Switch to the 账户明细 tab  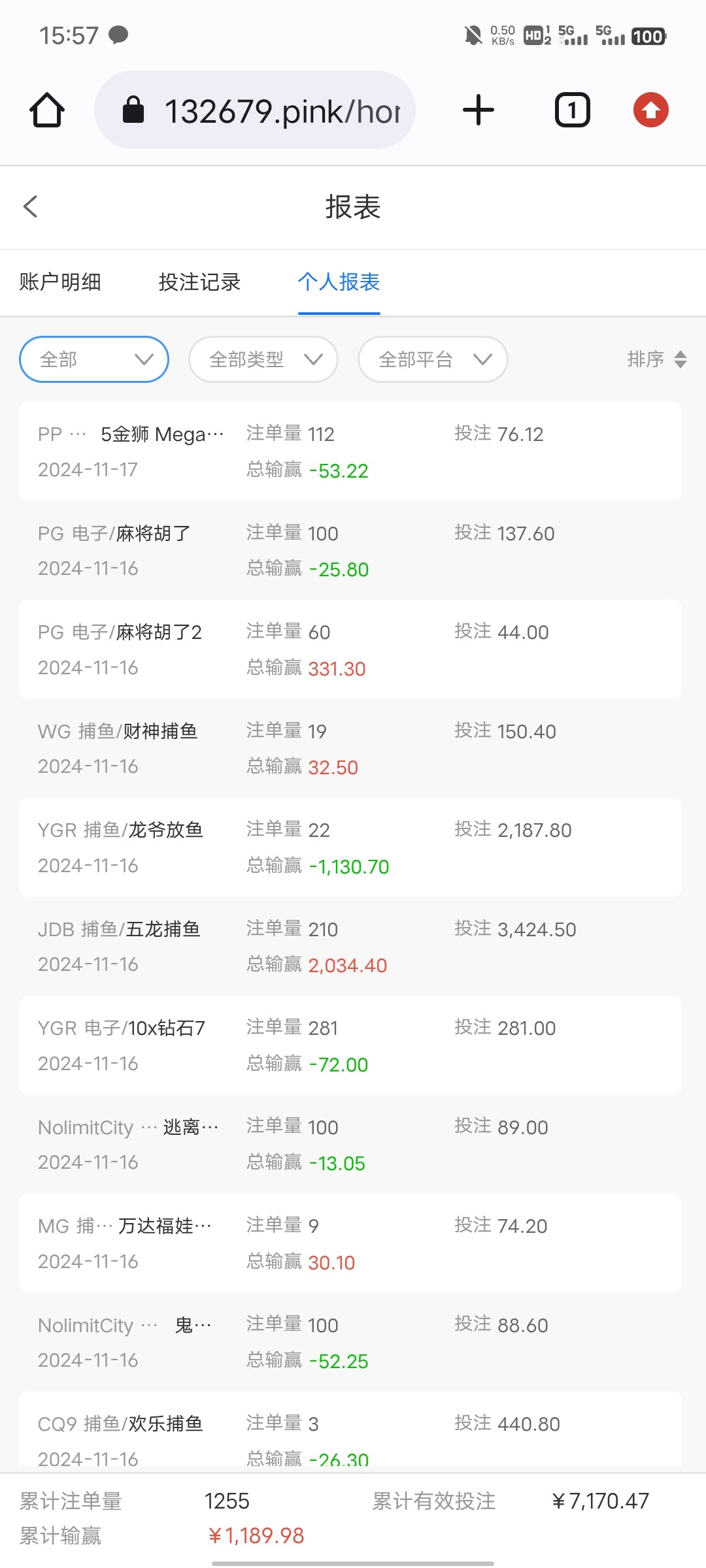tap(60, 282)
